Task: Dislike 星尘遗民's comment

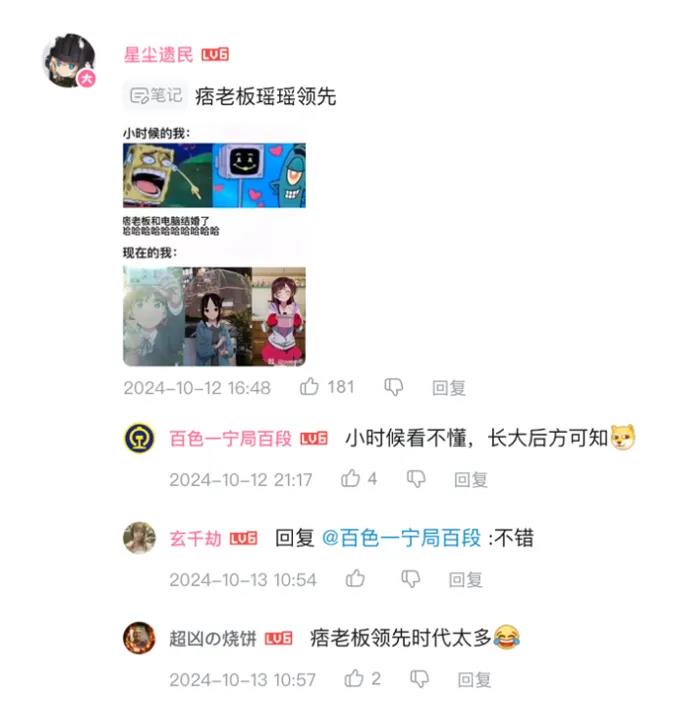Action: tap(394, 387)
